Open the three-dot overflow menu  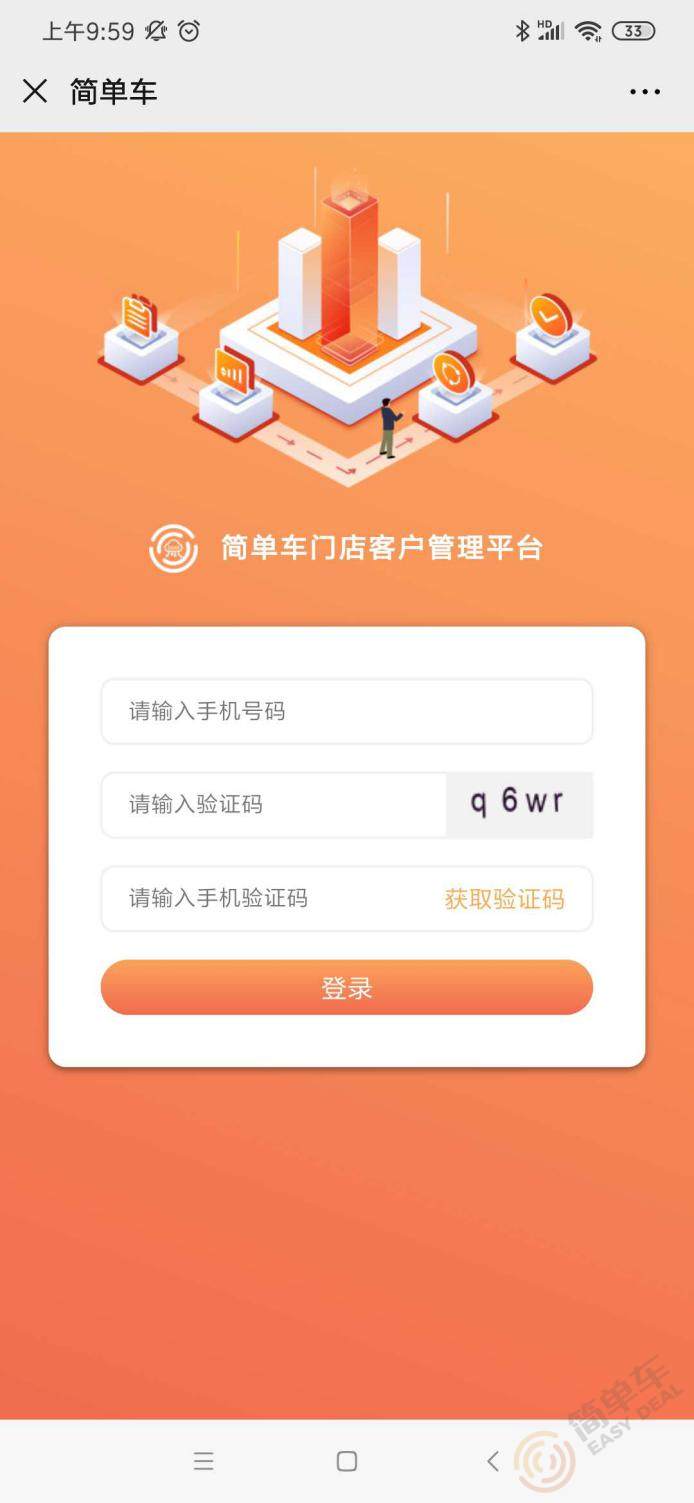click(x=645, y=92)
